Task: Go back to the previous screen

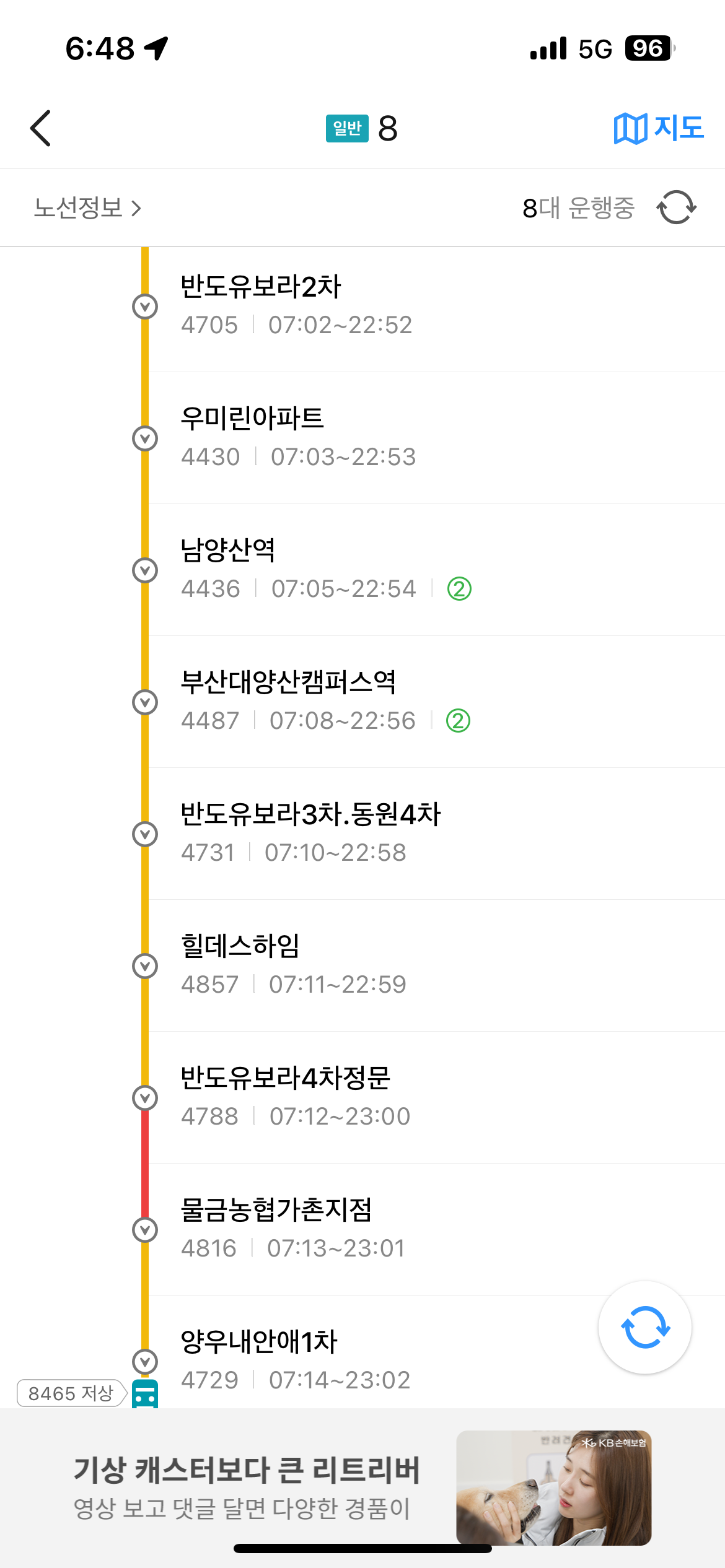Action: tap(41, 128)
